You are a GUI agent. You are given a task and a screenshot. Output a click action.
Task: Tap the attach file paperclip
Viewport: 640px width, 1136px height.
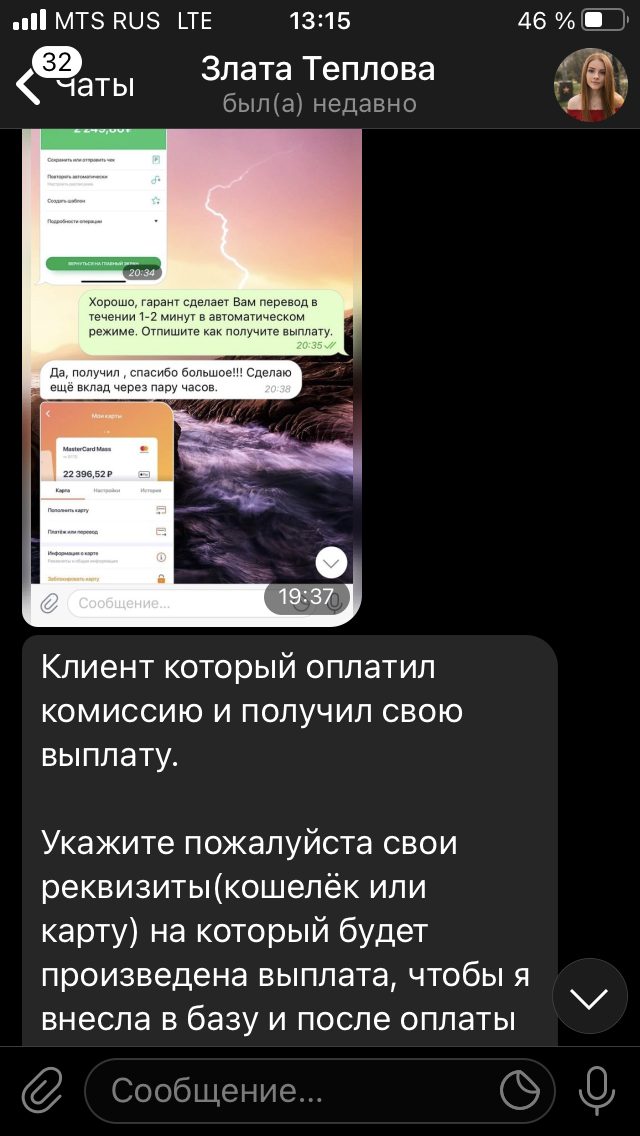point(42,1090)
